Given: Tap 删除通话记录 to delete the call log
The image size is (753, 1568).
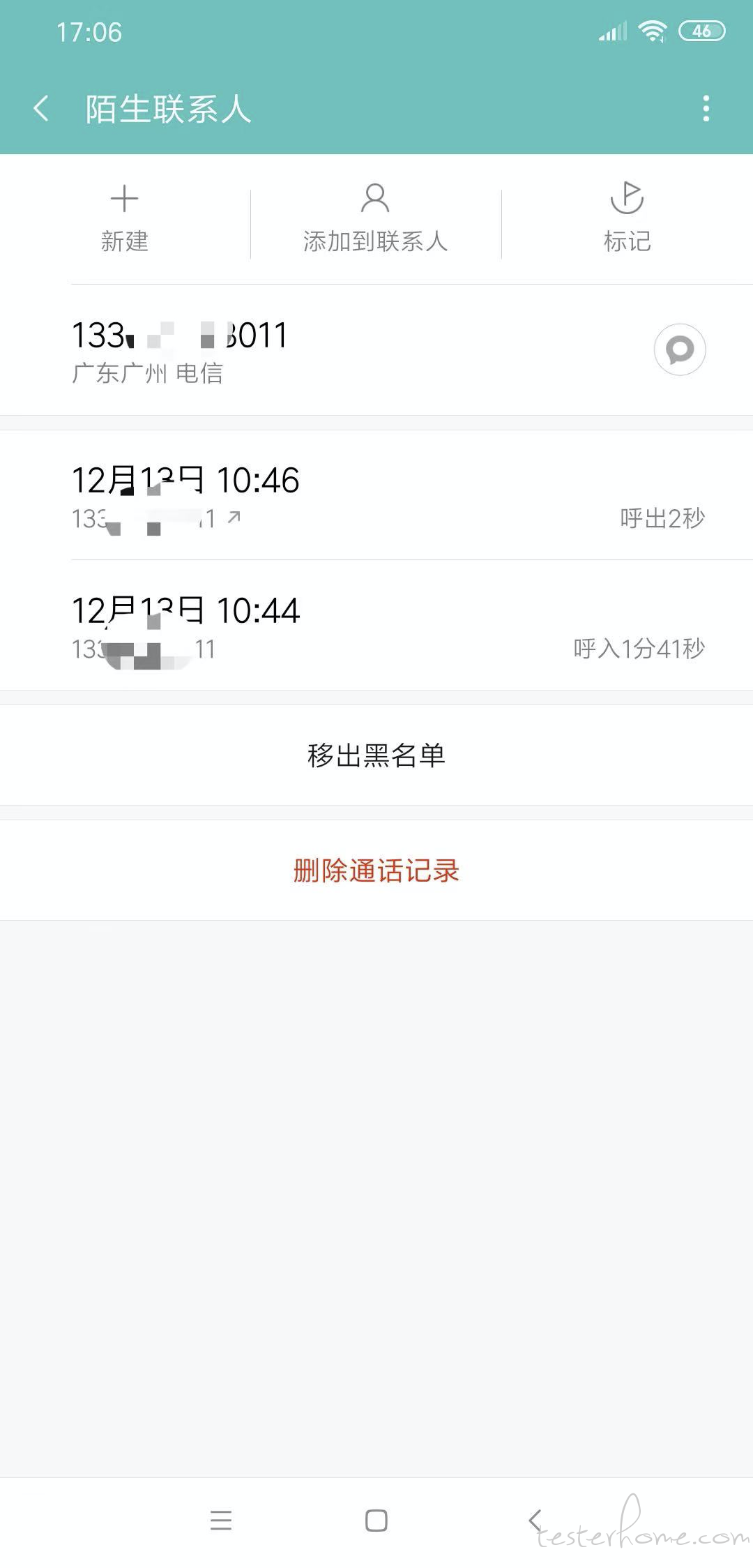Looking at the screenshot, I should tap(376, 870).
